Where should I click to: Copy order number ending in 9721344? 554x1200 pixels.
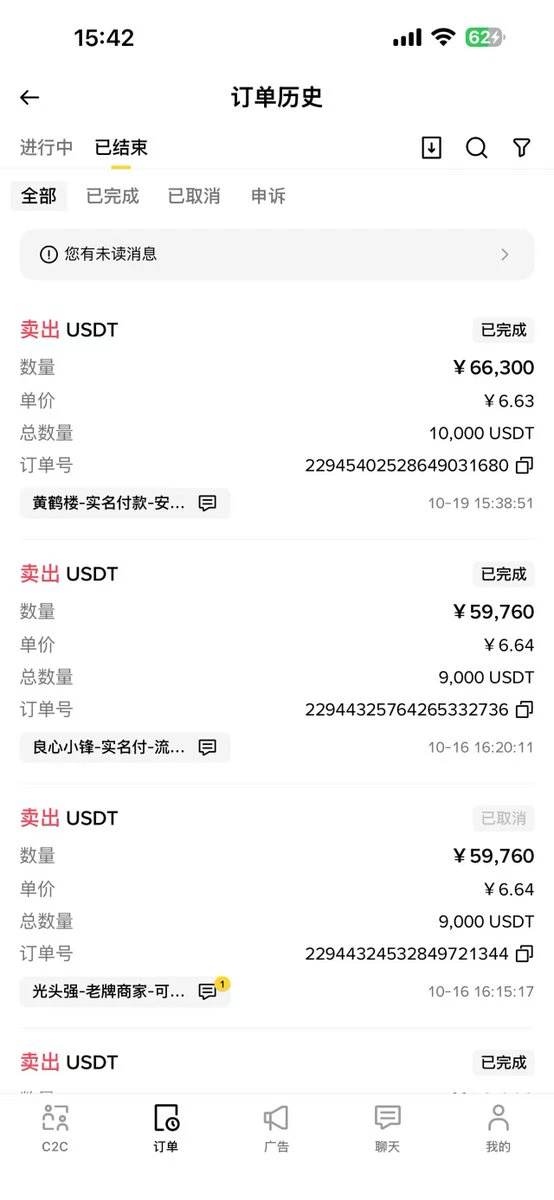pyautogui.click(x=525, y=953)
